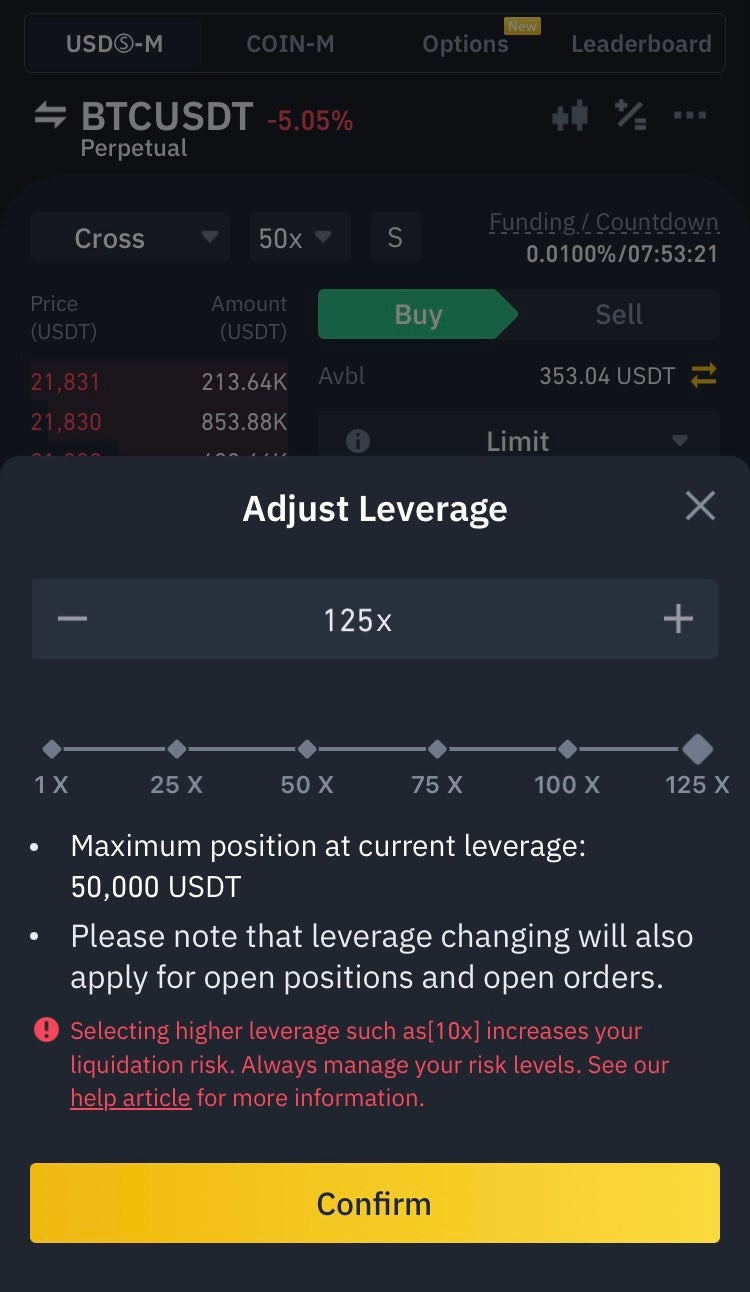Decrease leverage with the minus button
The height and width of the screenshot is (1292, 750).
[72, 620]
